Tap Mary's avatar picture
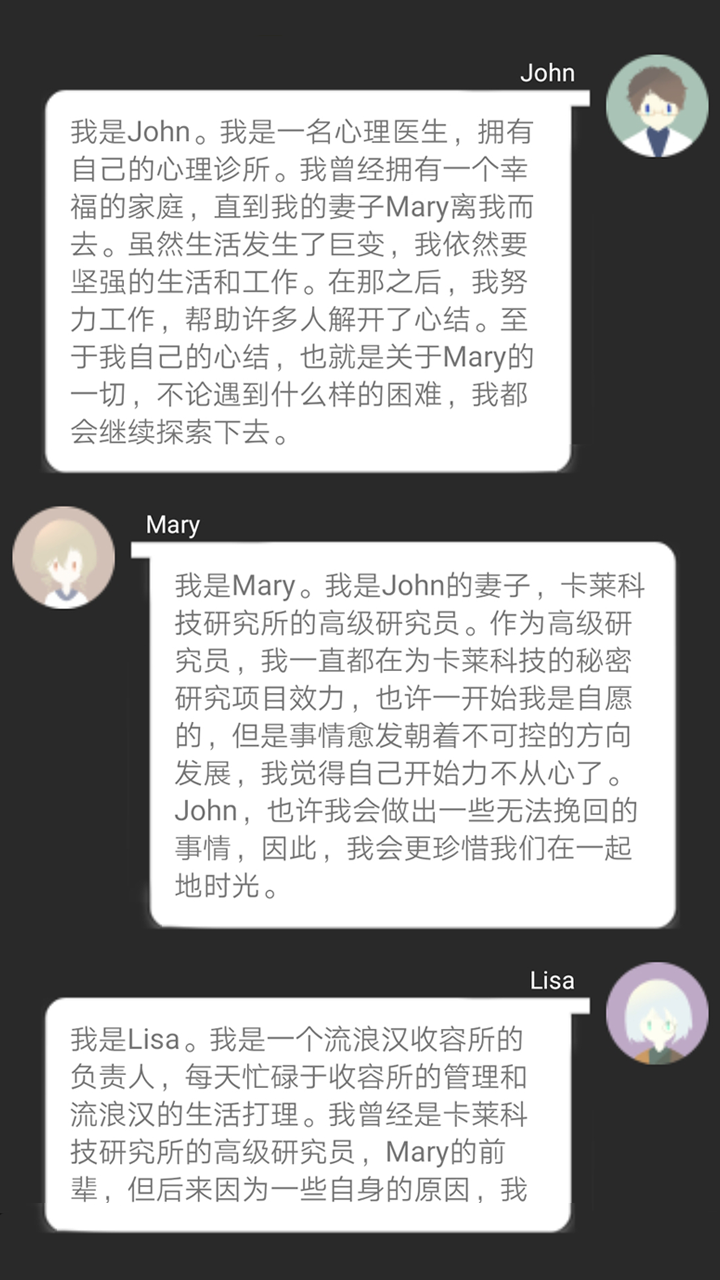The width and height of the screenshot is (720, 1280). (63, 557)
